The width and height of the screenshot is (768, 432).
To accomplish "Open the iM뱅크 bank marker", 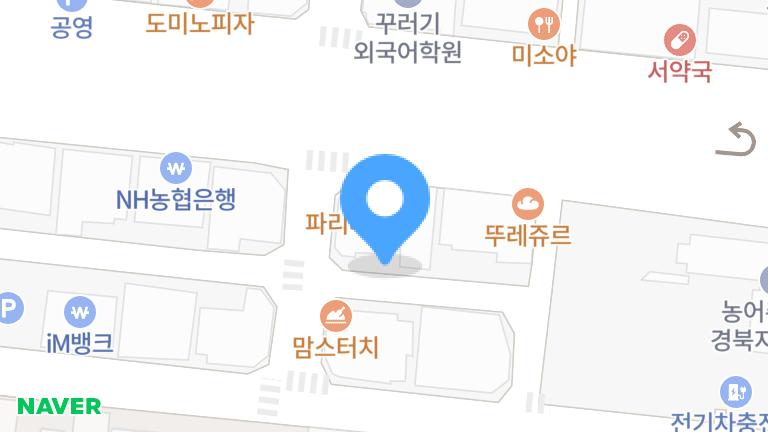I will [80, 311].
